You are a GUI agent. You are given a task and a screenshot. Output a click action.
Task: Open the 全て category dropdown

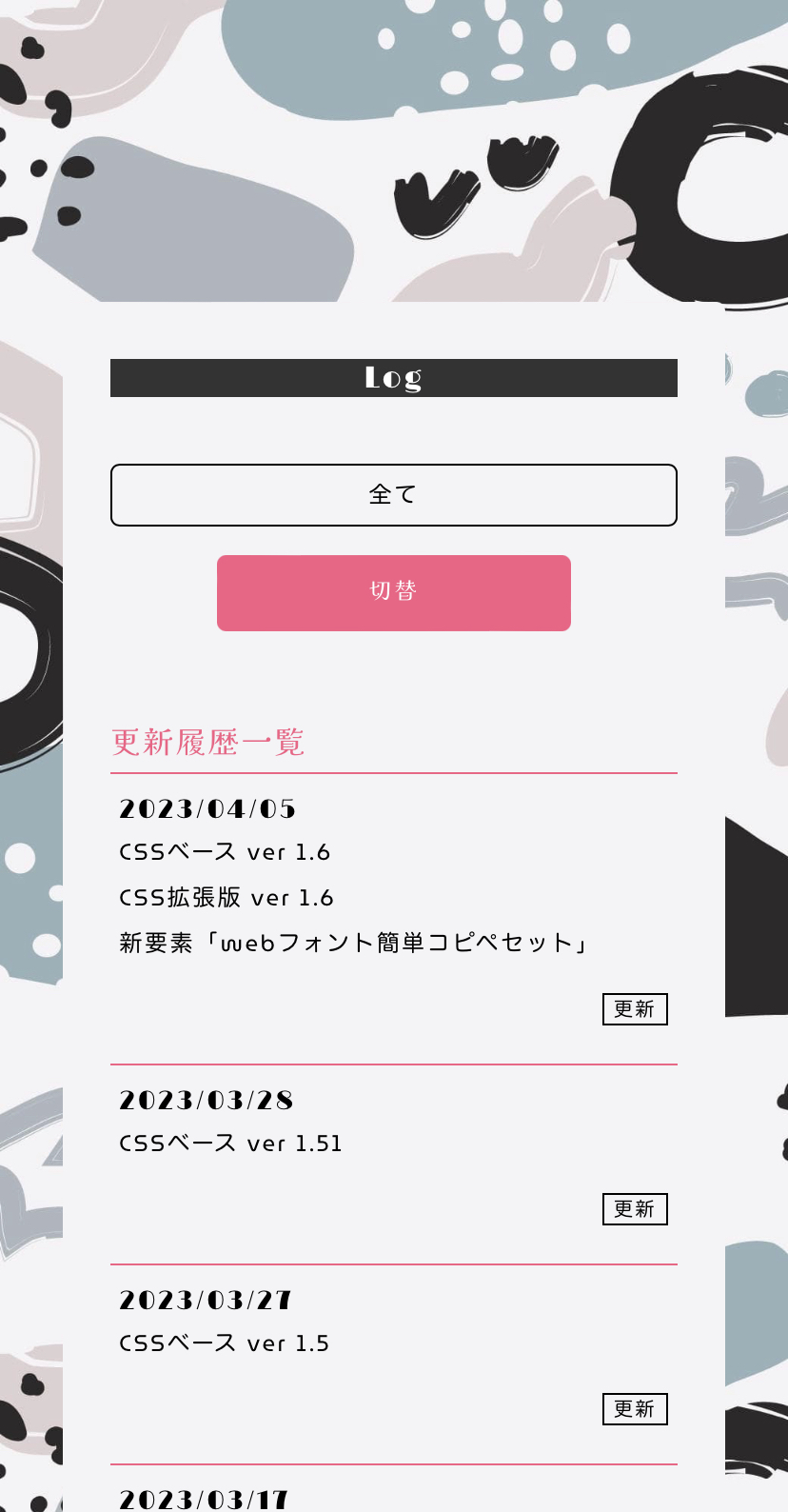coord(393,495)
